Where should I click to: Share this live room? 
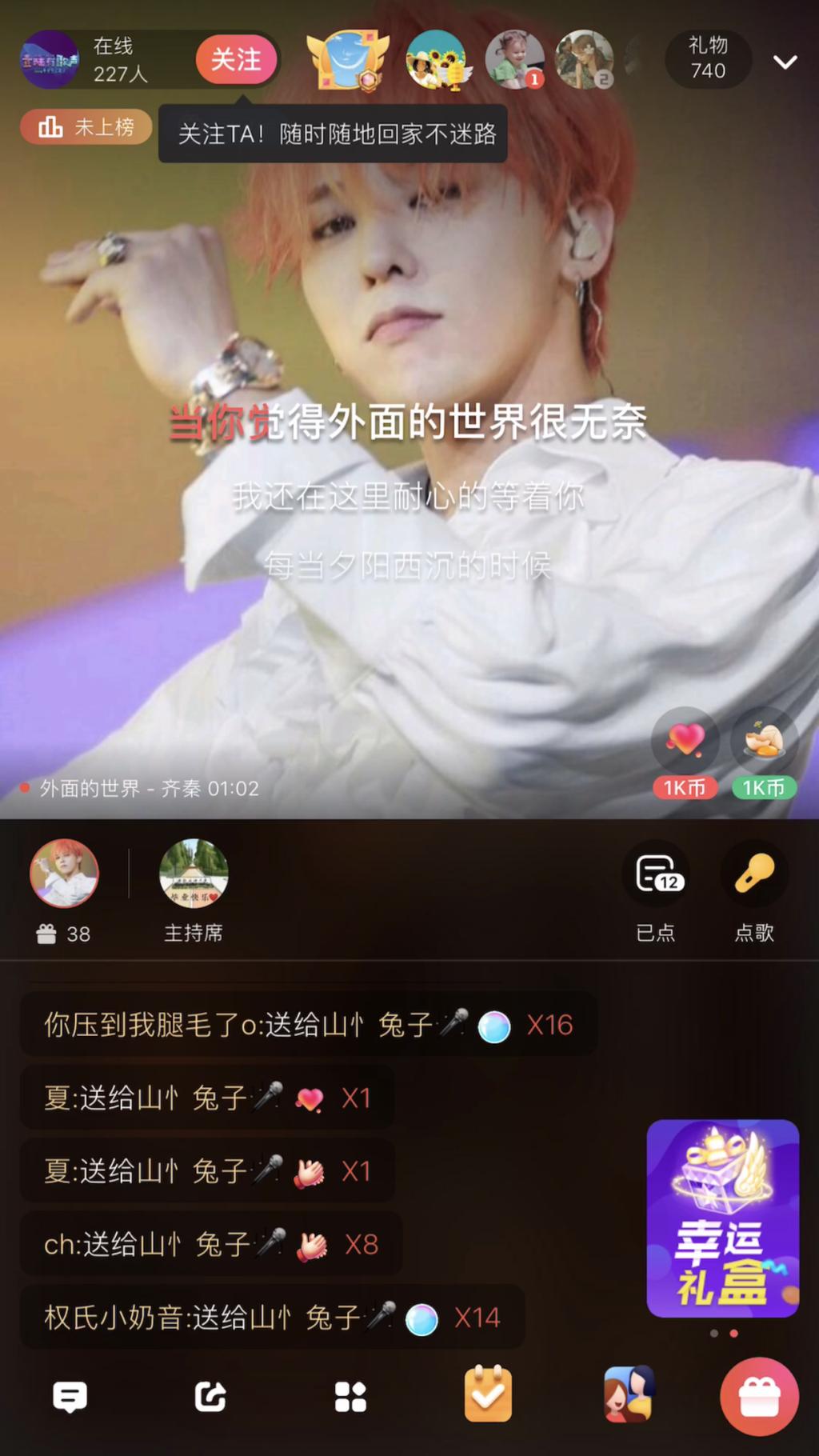click(x=210, y=1396)
